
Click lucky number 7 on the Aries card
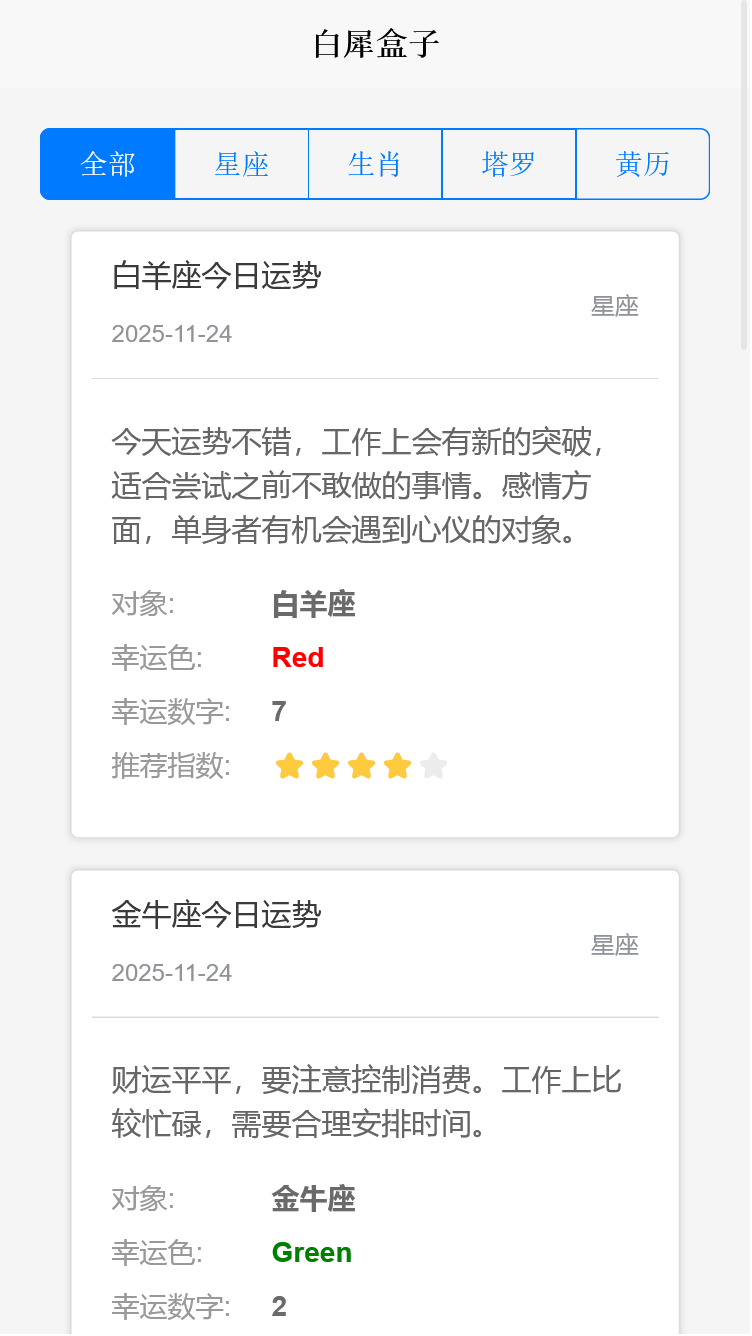(277, 711)
